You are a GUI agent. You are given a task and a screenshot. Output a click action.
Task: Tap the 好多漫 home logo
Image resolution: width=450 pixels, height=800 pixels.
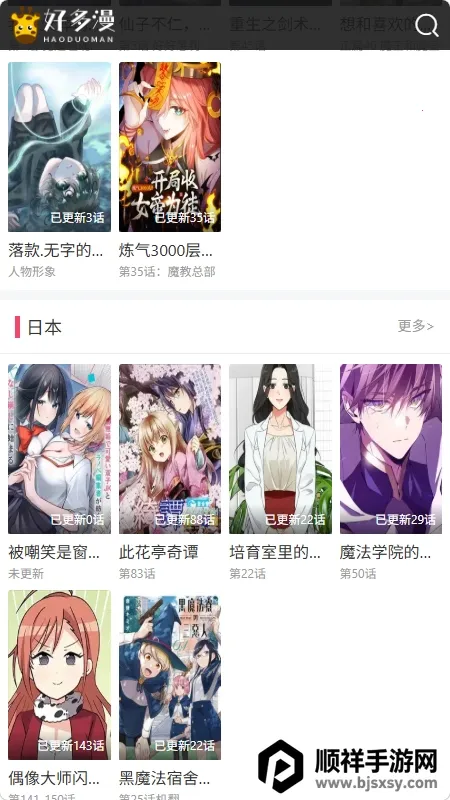pyautogui.click(x=62, y=26)
